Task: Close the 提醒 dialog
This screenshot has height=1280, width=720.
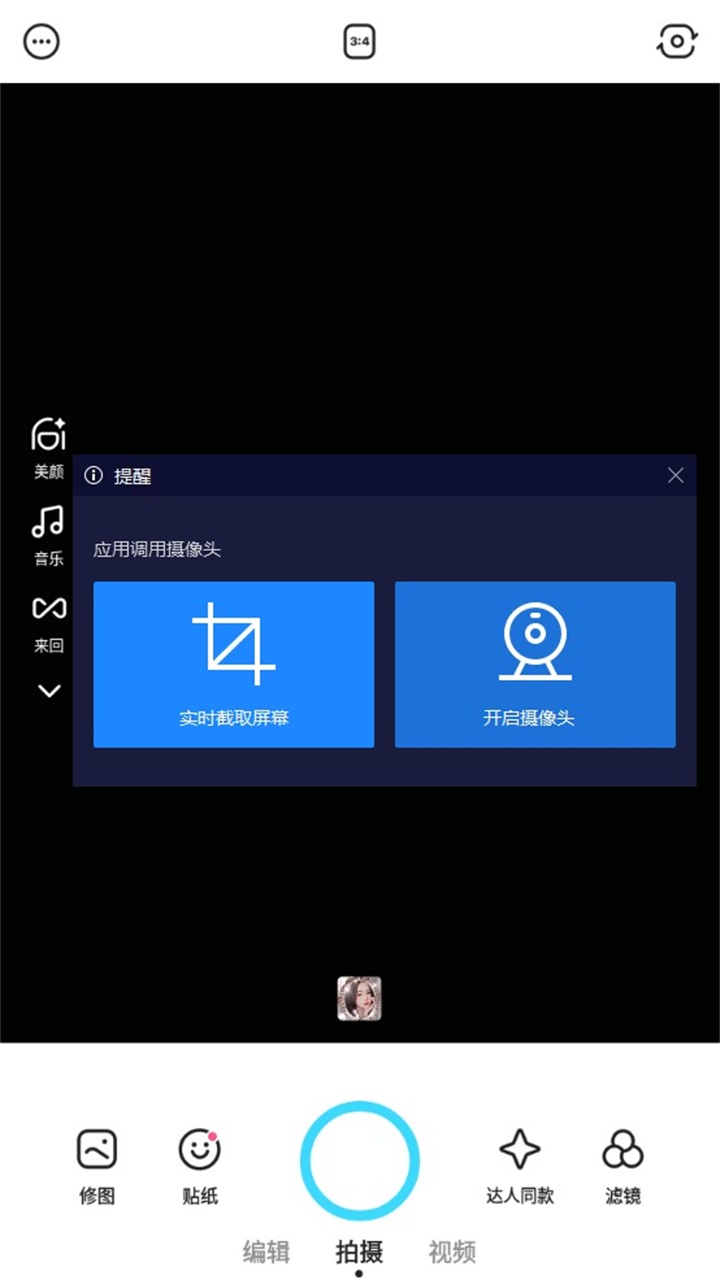Action: click(676, 476)
